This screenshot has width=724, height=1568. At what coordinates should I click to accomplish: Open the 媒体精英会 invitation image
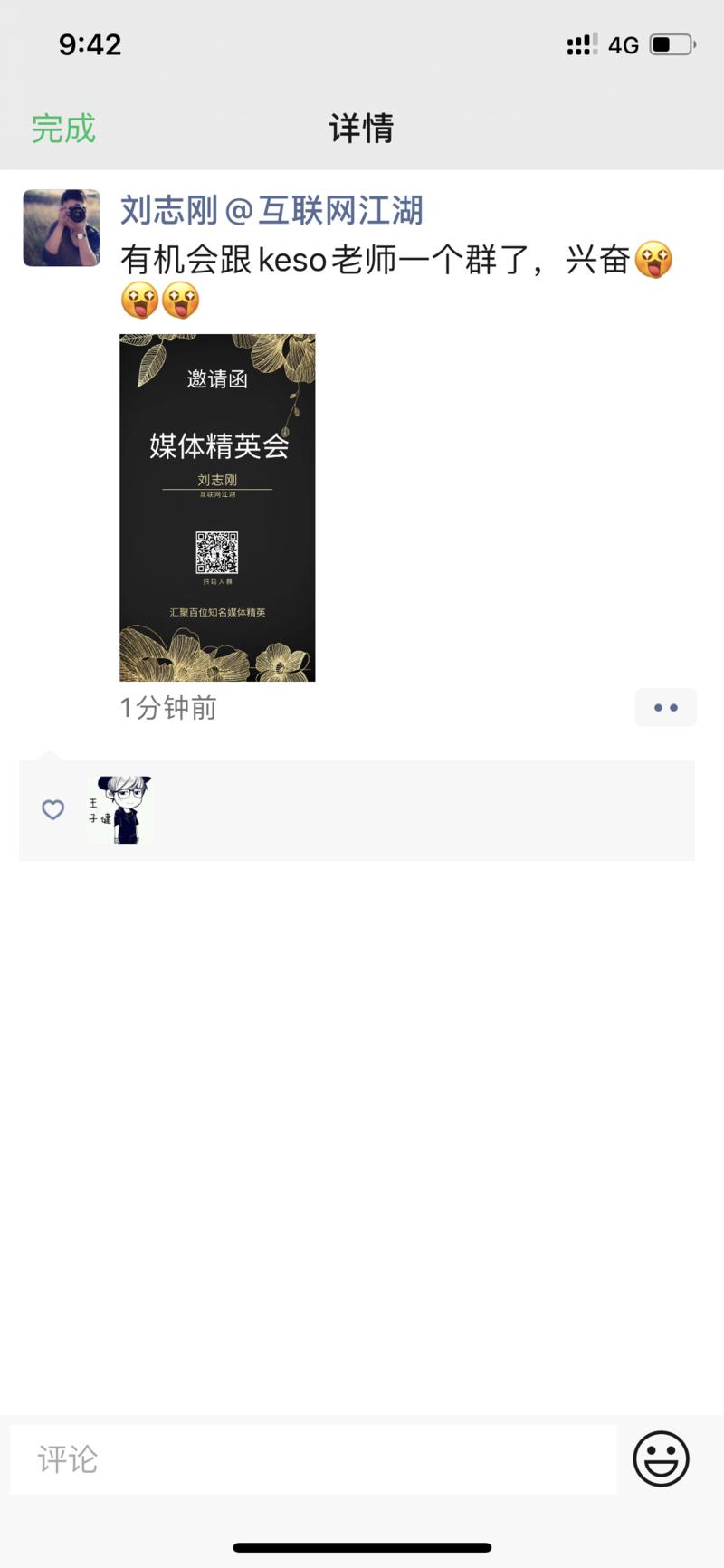(x=217, y=444)
